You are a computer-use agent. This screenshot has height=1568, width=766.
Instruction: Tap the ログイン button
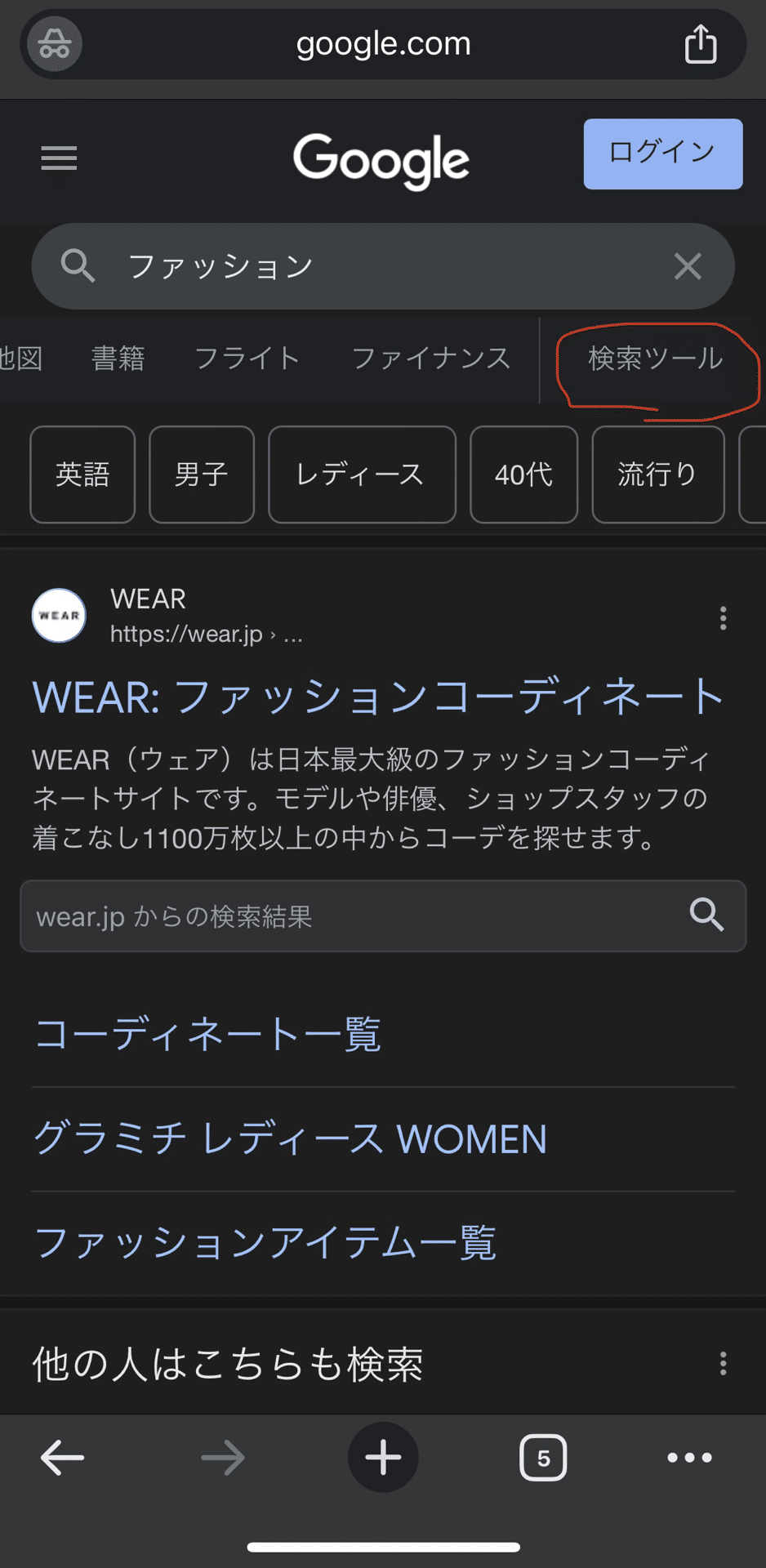click(x=662, y=154)
